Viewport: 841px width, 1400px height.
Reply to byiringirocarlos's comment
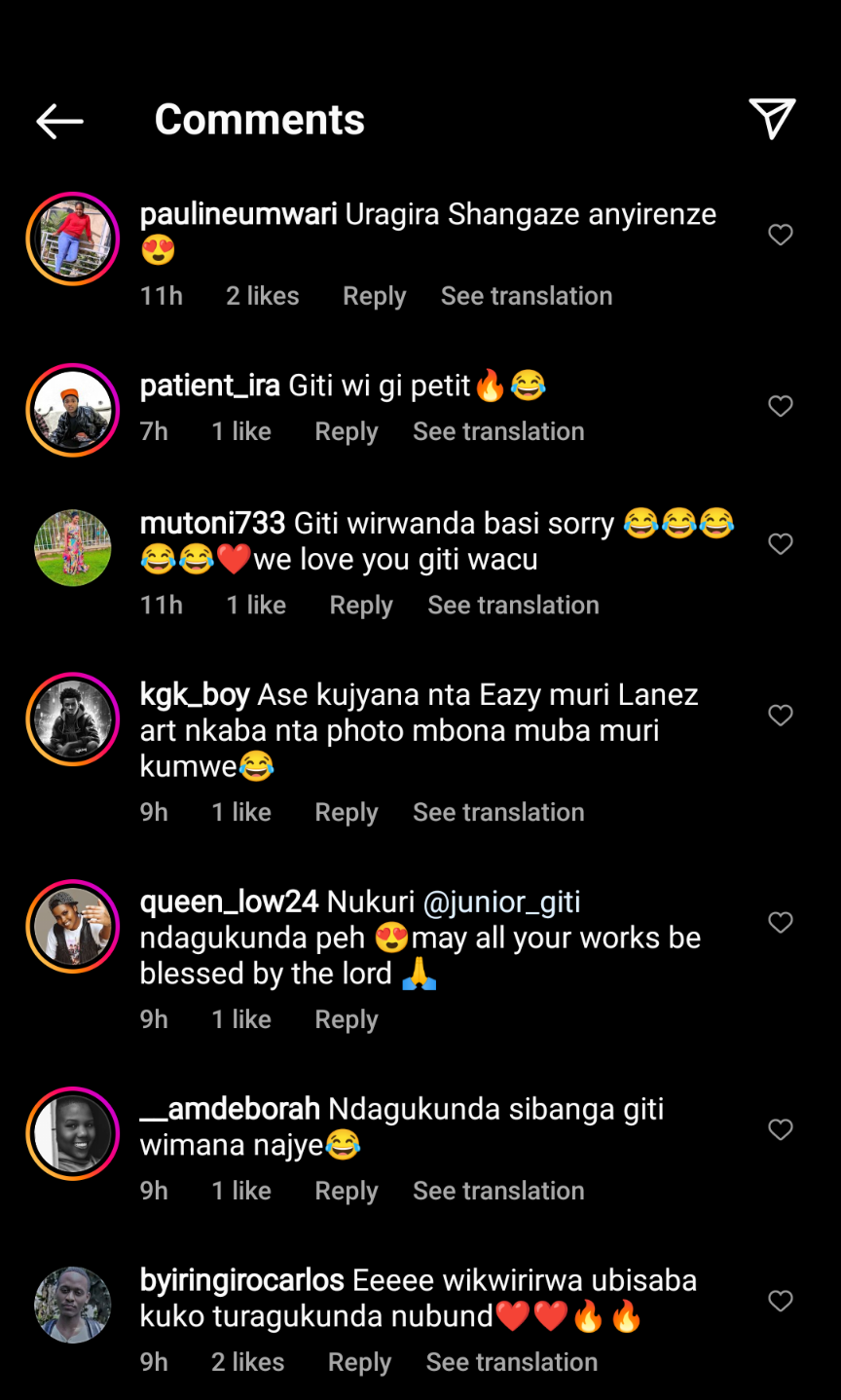359,1362
